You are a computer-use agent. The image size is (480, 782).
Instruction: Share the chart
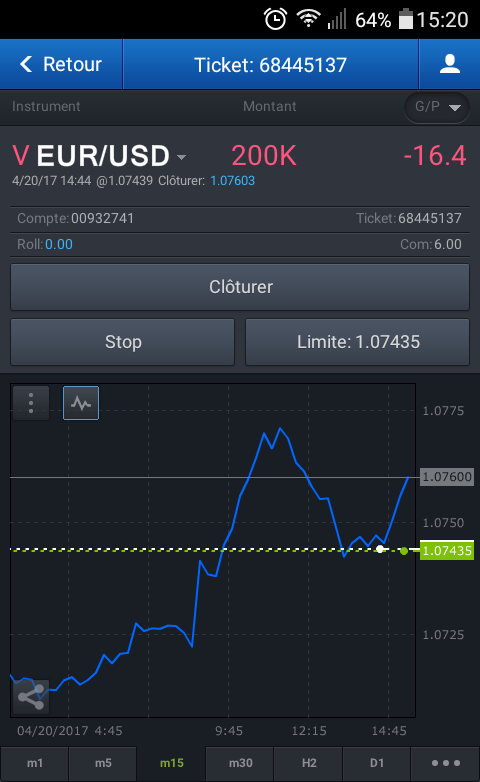[x=31, y=697]
